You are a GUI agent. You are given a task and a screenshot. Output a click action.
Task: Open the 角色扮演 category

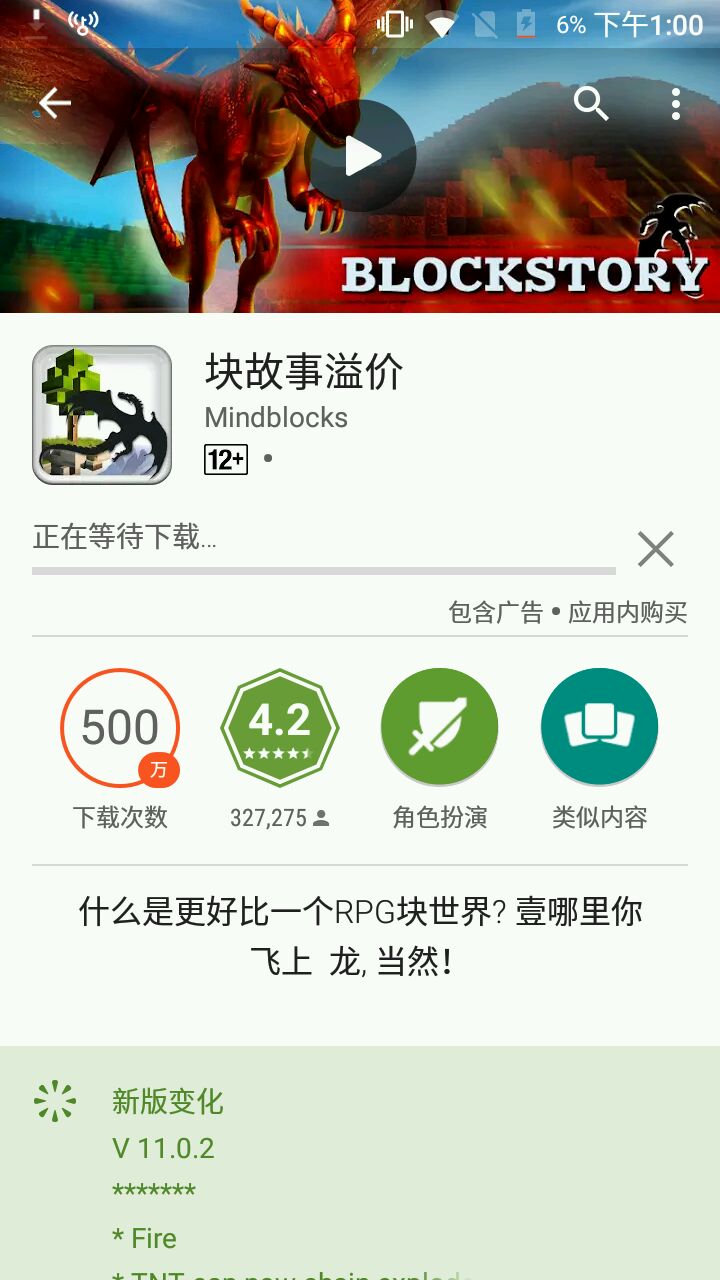pos(440,728)
